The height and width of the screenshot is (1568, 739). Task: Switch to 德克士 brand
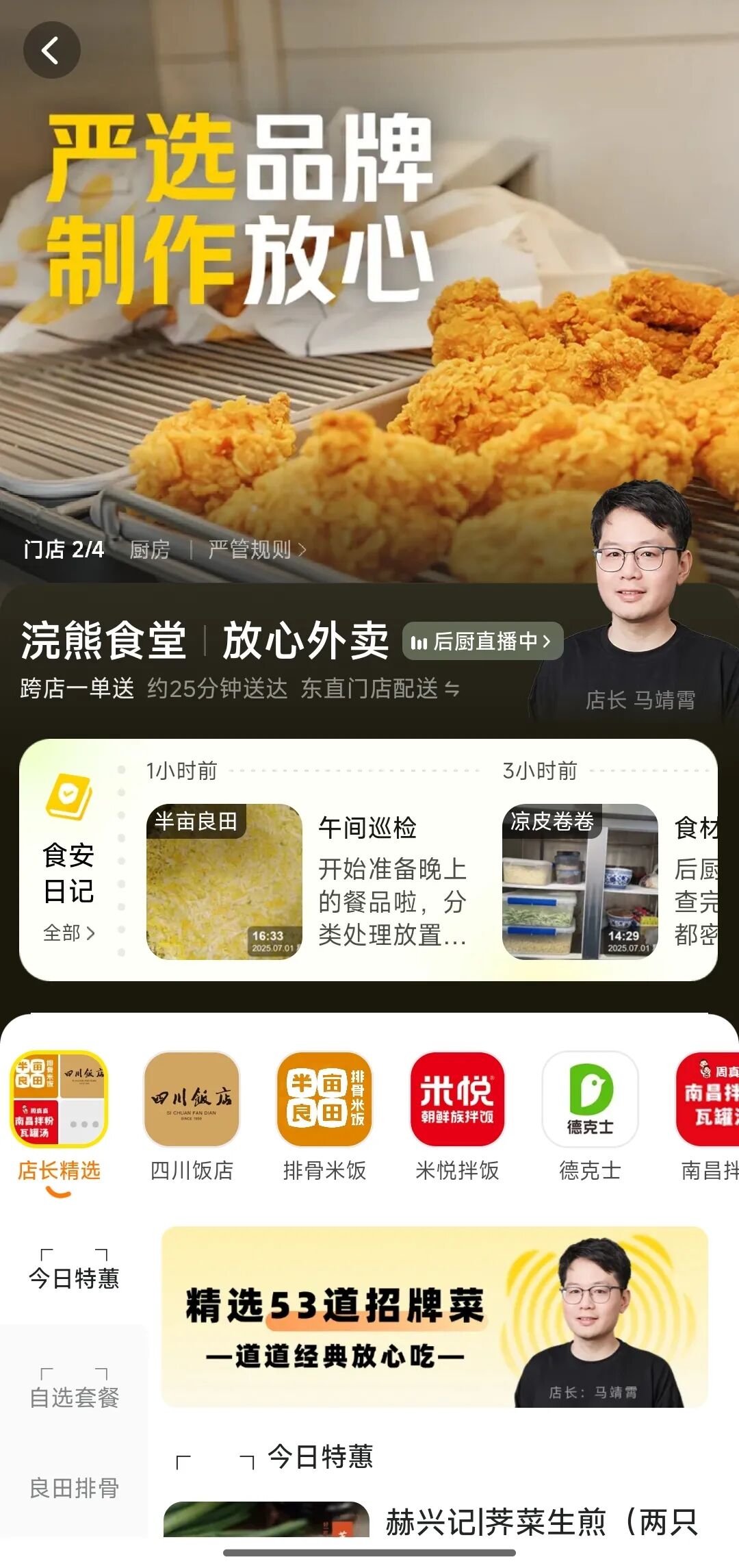click(590, 1117)
